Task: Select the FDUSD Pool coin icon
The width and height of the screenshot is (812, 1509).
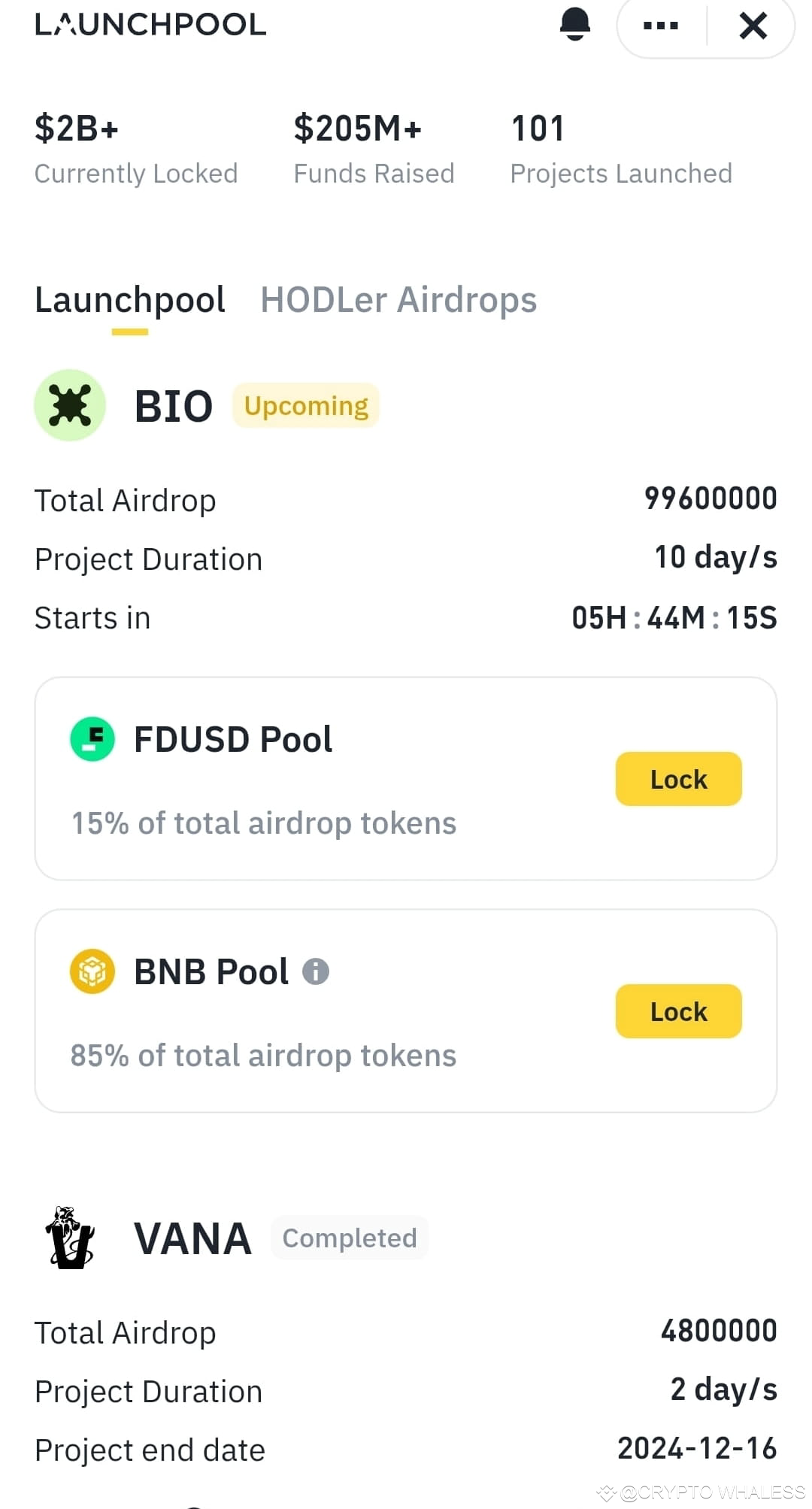Action: point(92,738)
